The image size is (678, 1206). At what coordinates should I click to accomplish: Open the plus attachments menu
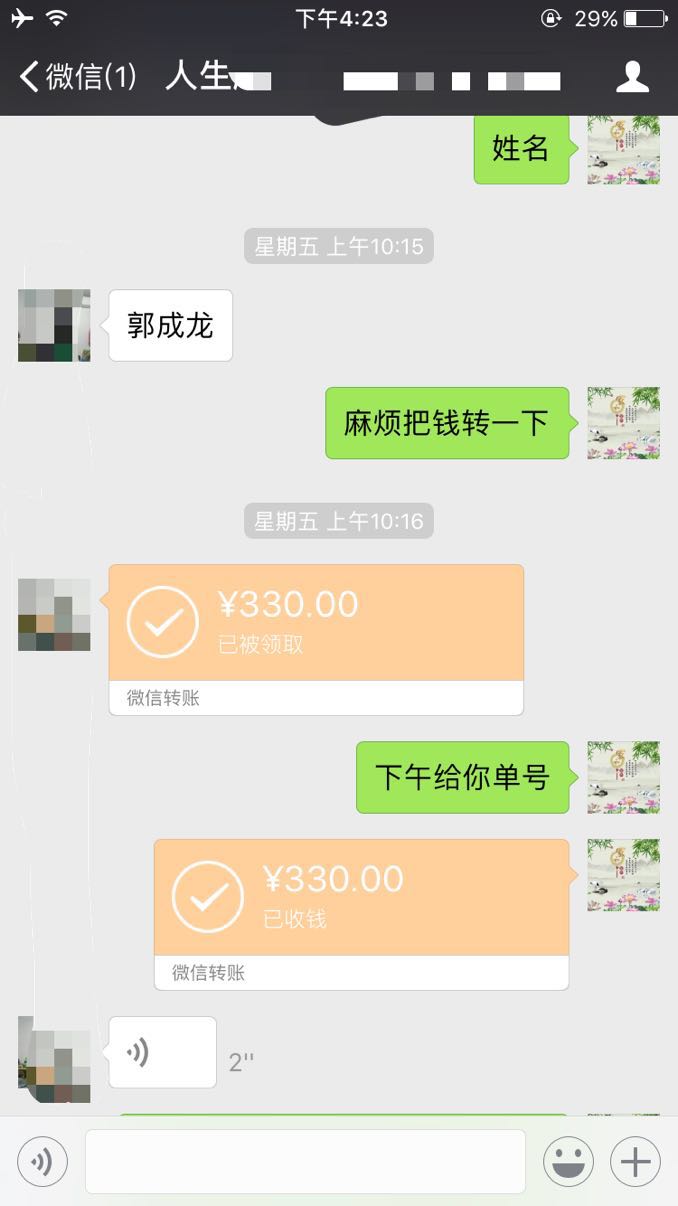(x=635, y=1162)
